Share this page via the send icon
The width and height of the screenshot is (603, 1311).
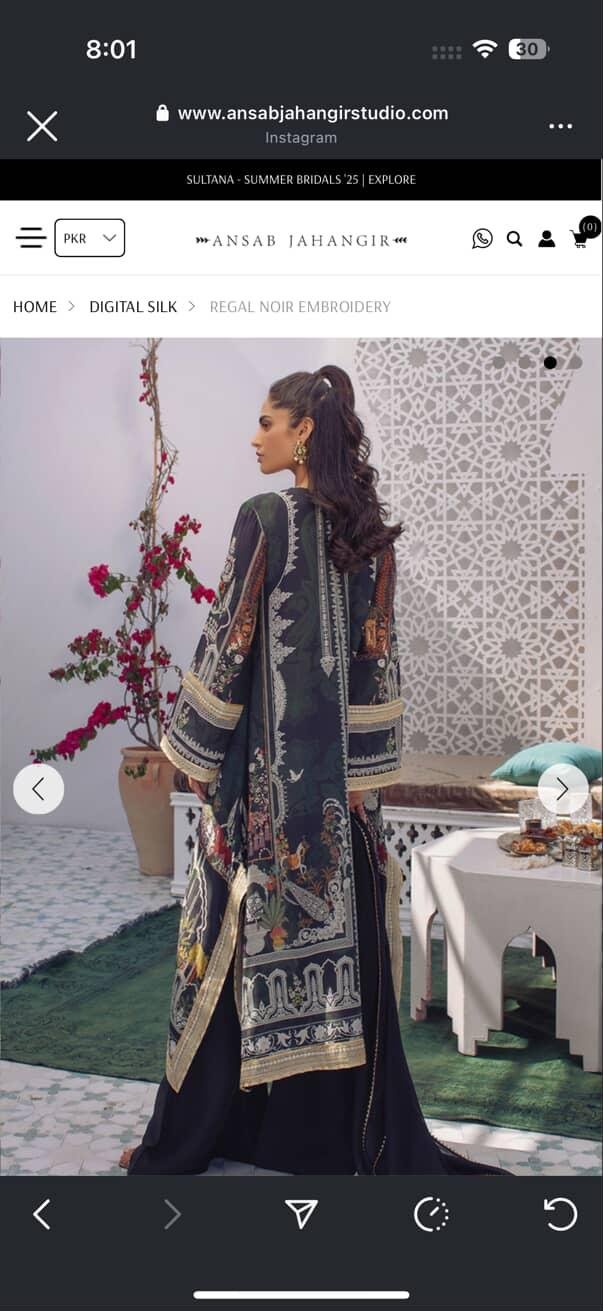point(301,1214)
